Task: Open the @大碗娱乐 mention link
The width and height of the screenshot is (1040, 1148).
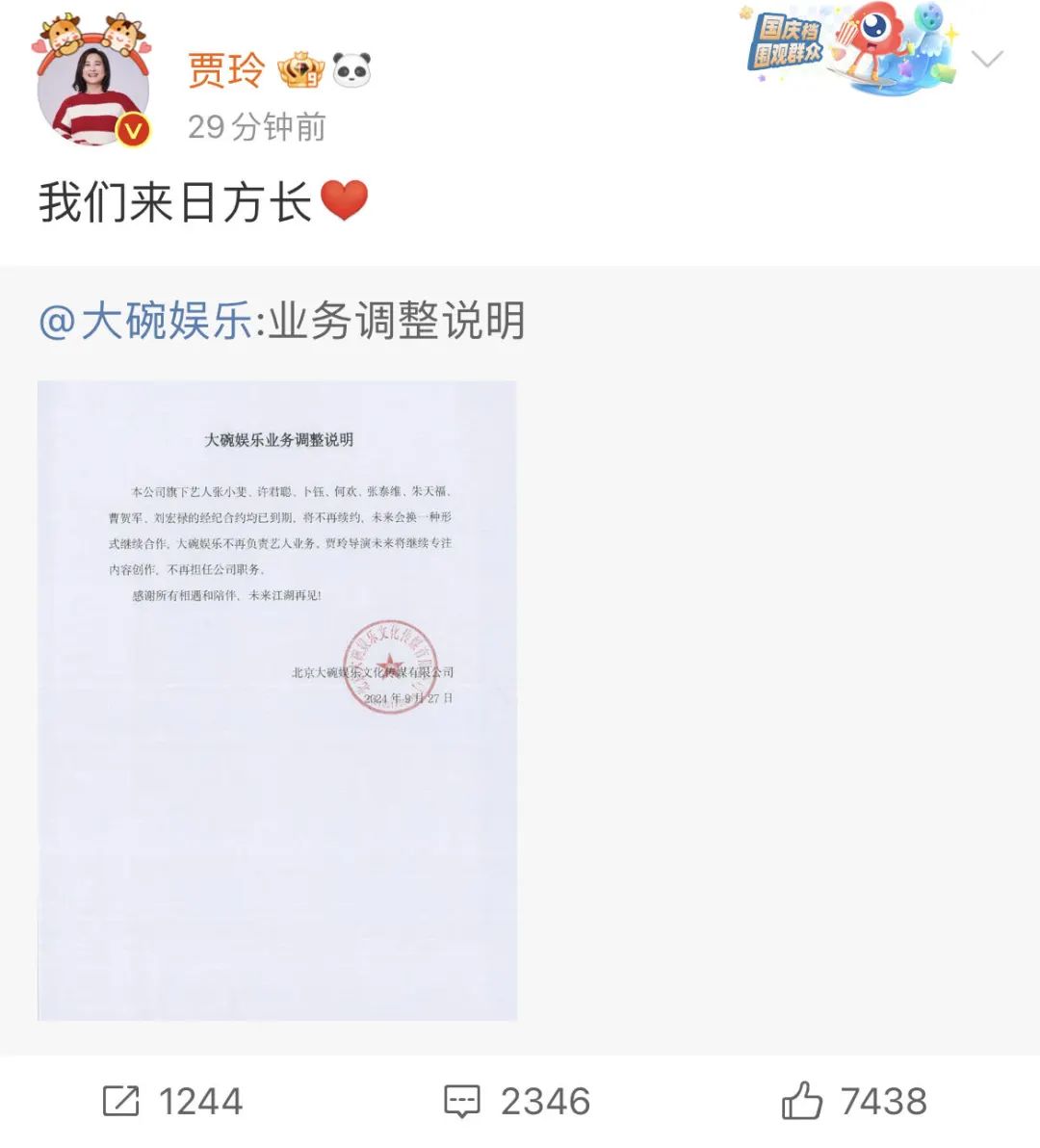Action: coord(146,321)
